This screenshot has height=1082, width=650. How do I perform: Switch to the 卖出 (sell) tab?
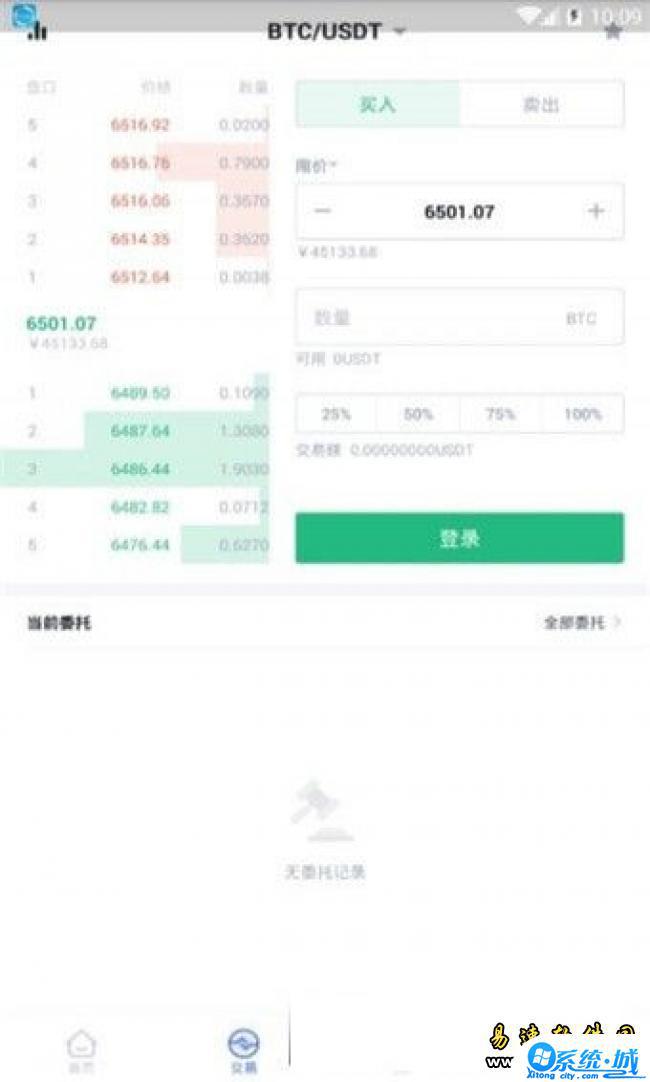(542, 104)
